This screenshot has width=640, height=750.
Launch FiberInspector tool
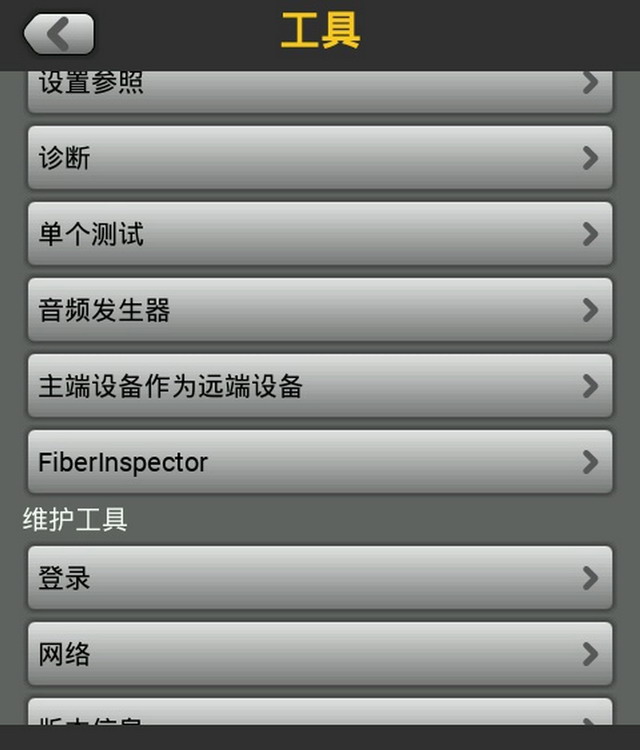[319, 462]
